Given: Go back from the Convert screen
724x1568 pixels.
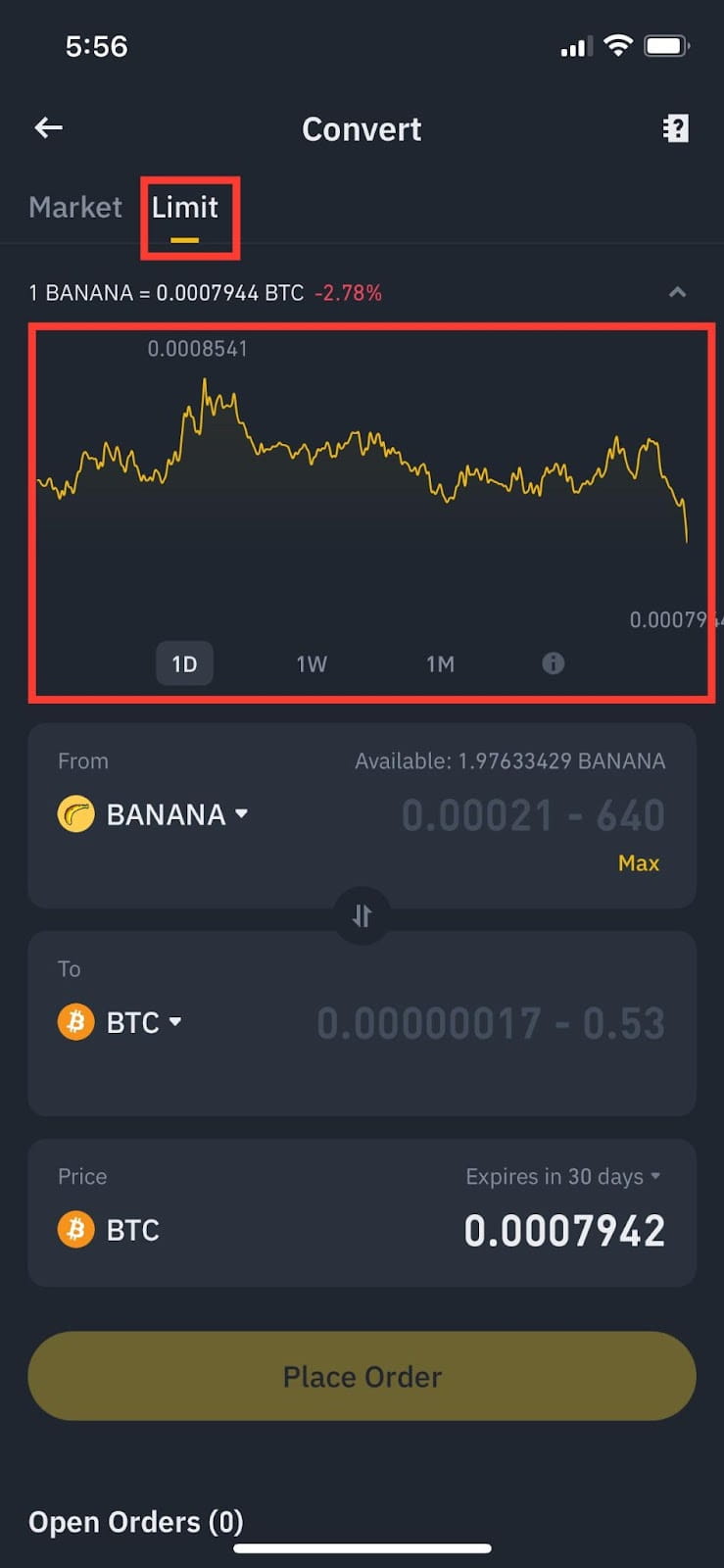Looking at the screenshot, I should pyautogui.click(x=48, y=127).
